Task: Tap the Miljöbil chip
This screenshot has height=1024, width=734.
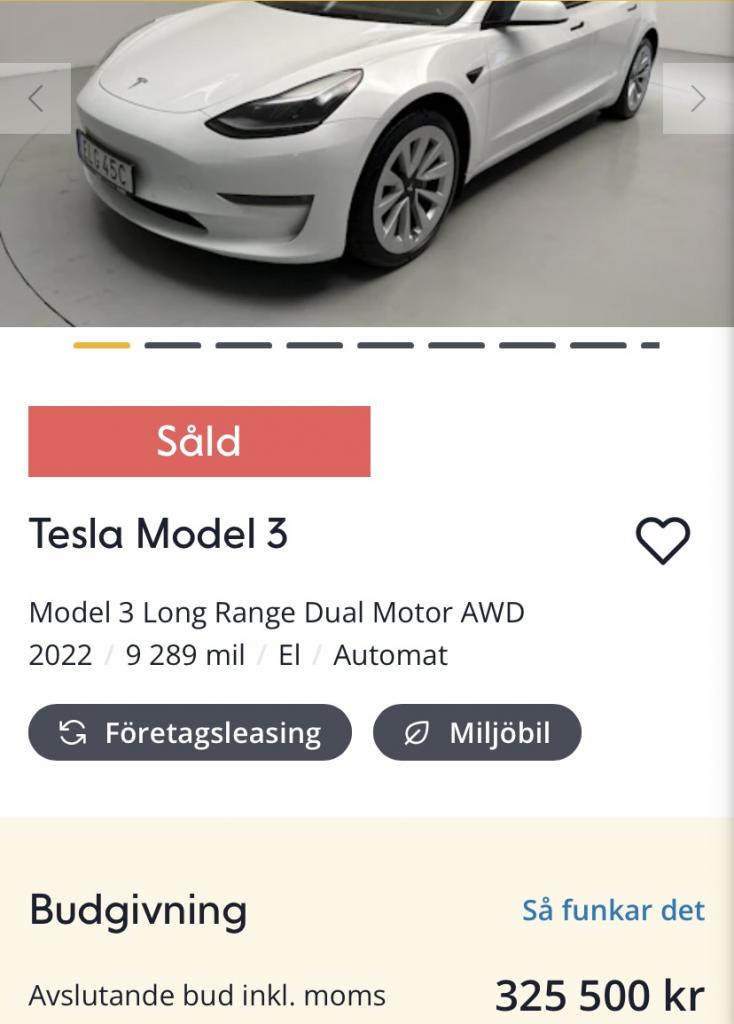Action: coord(477,733)
